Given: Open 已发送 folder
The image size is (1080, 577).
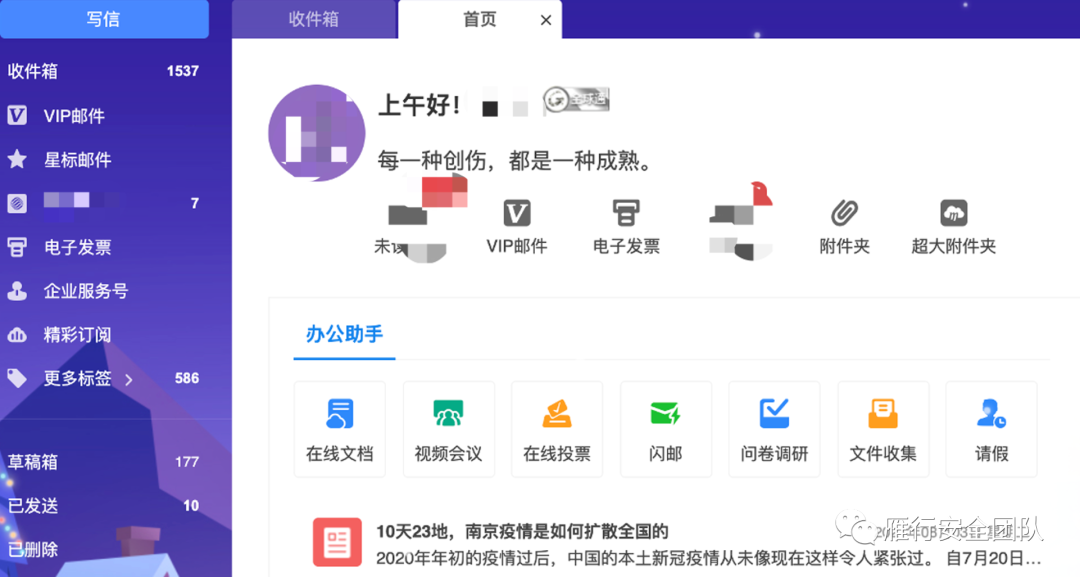Looking at the screenshot, I should pos(33,506).
